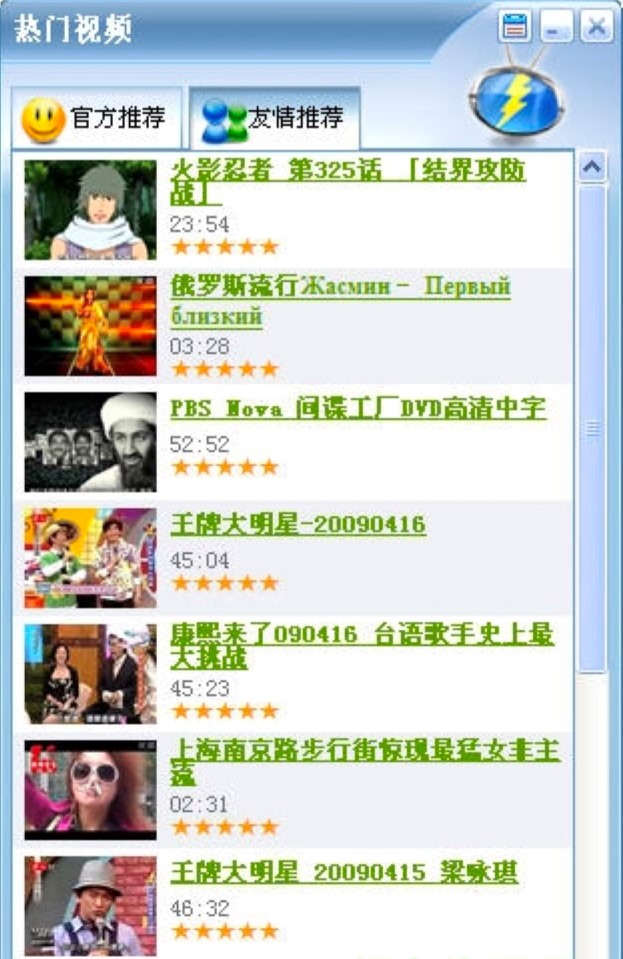This screenshot has height=959, width=623.
Task: Open the 王牌大明星-20090416 video link
Action: [x=297, y=525]
